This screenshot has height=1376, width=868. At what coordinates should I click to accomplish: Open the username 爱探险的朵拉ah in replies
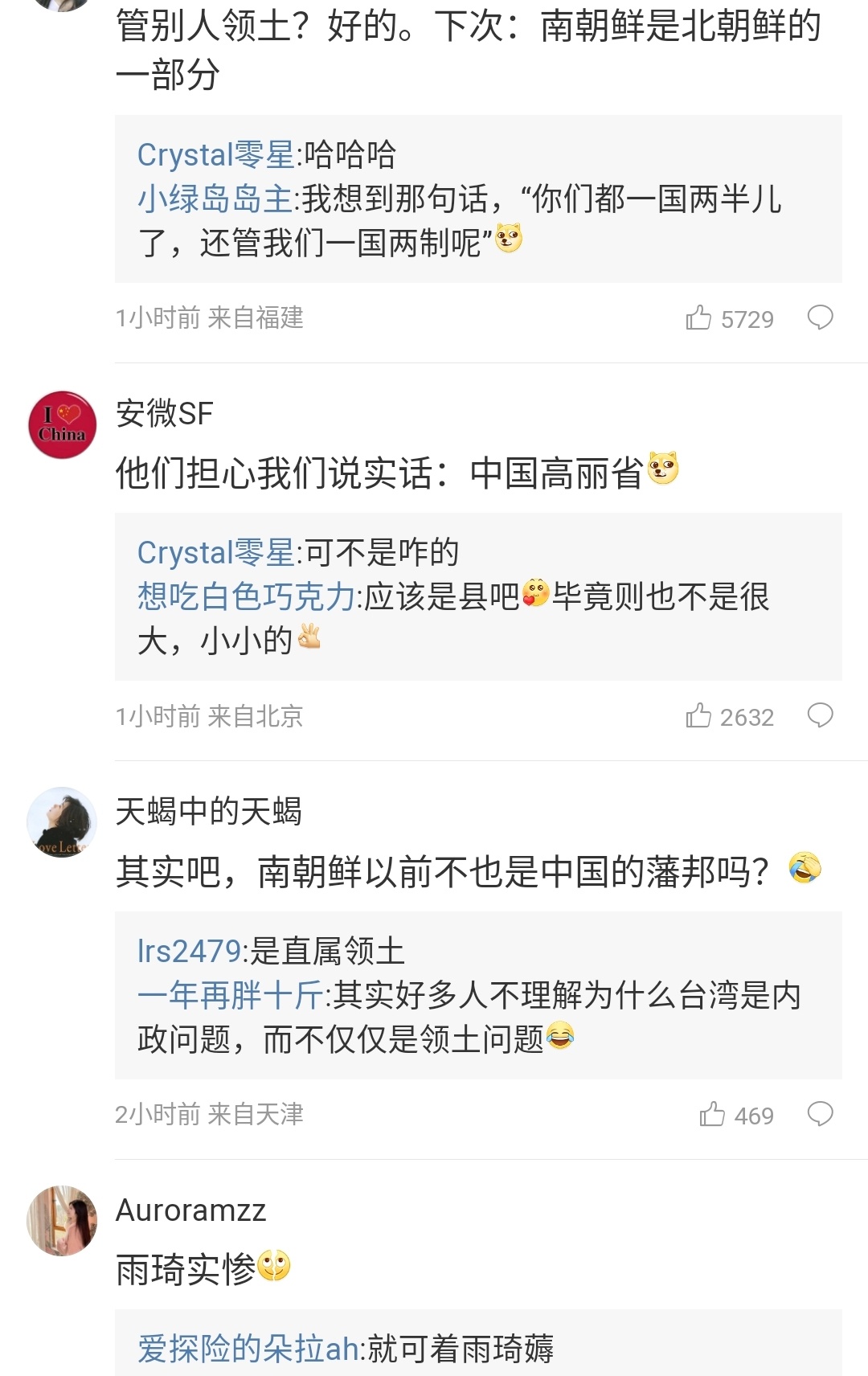point(248,1349)
